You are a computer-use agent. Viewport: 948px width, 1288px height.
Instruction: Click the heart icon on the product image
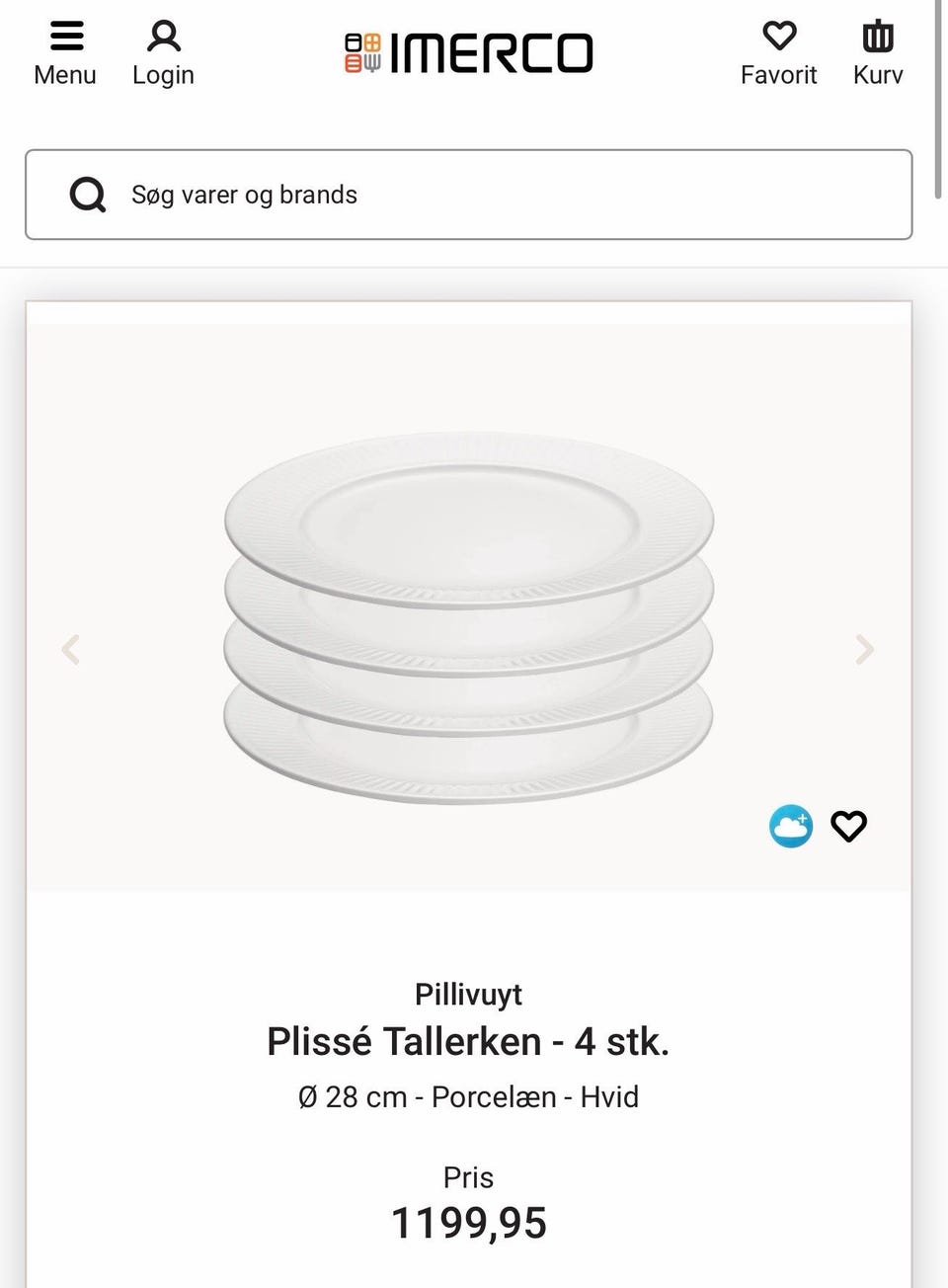[x=848, y=826]
